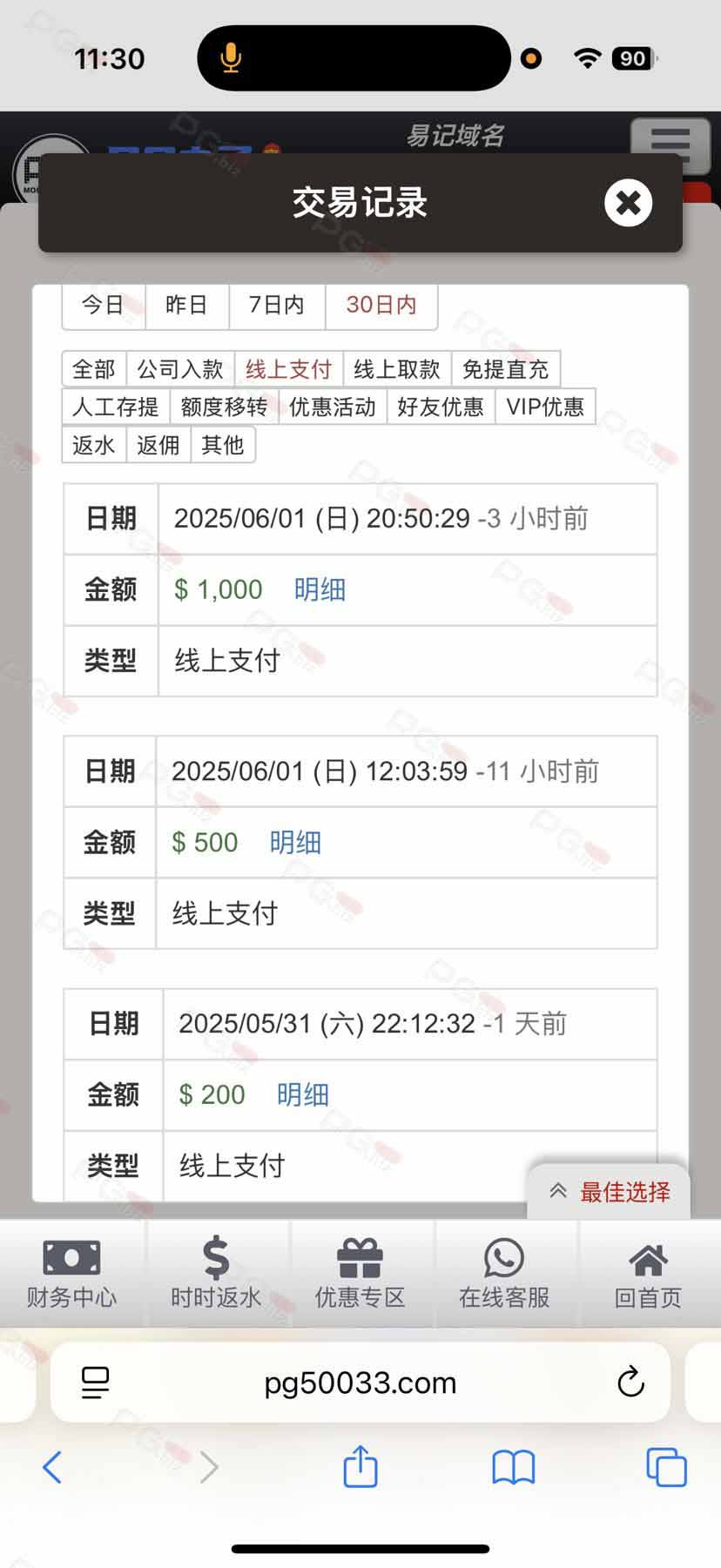Image resolution: width=721 pixels, height=1568 pixels.
Task: Open 在线客服 chat
Action: coord(504,1274)
